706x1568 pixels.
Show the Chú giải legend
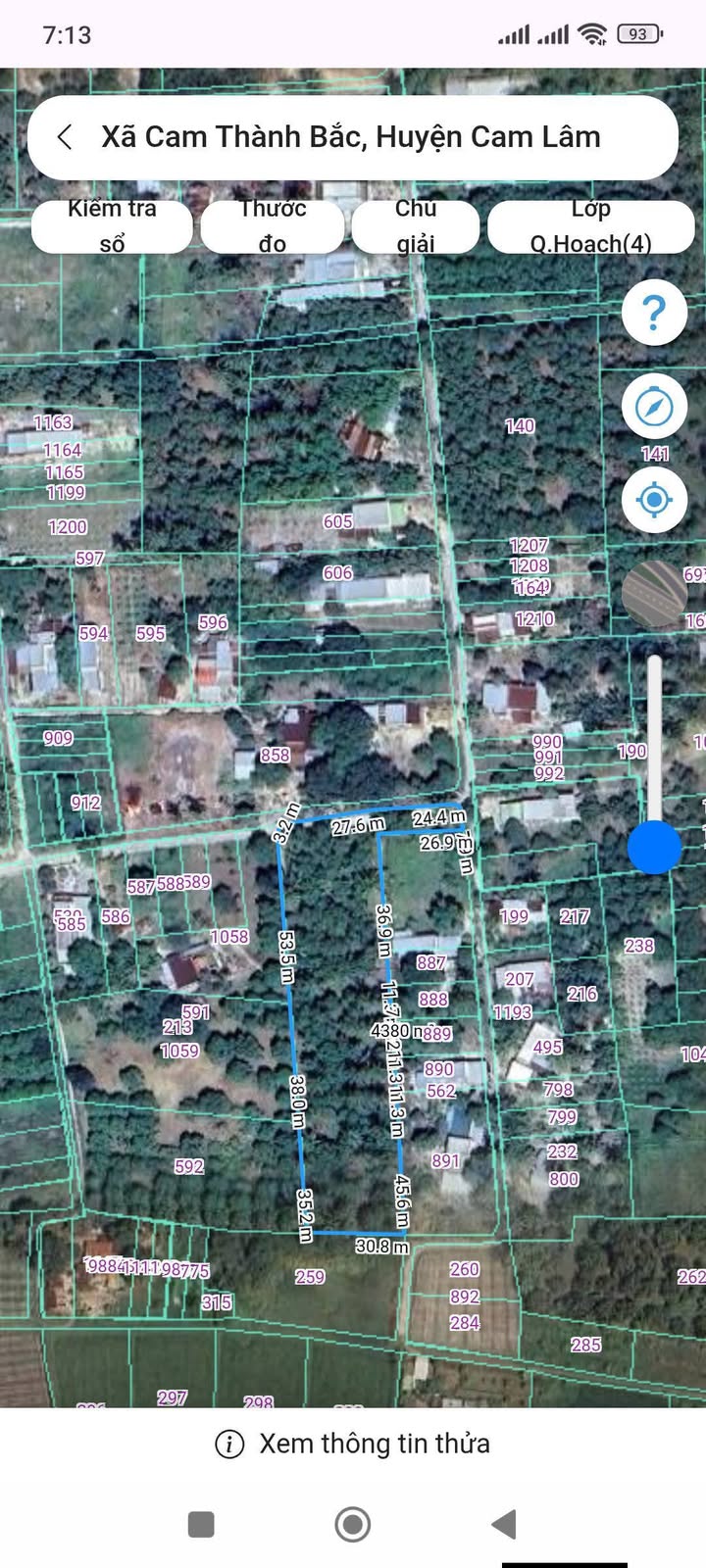point(416,227)
